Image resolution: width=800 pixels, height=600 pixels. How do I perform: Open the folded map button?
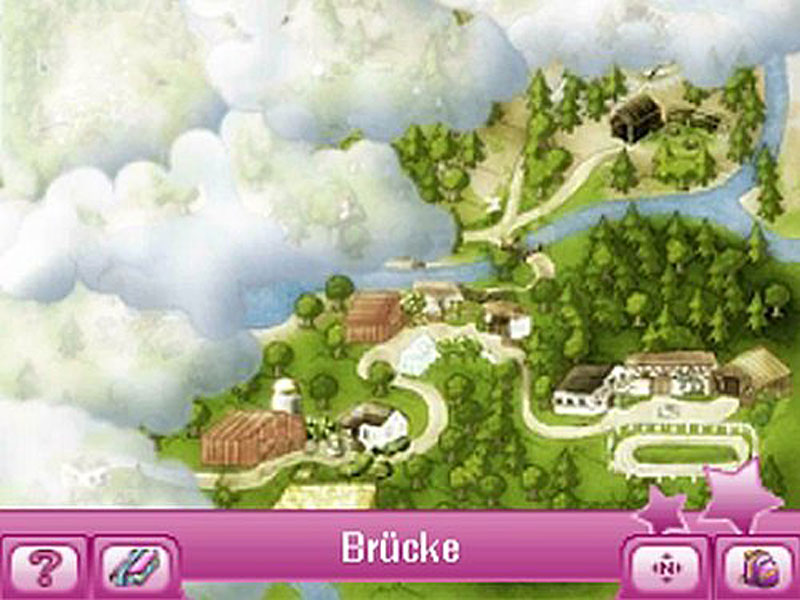pos(136,568)
